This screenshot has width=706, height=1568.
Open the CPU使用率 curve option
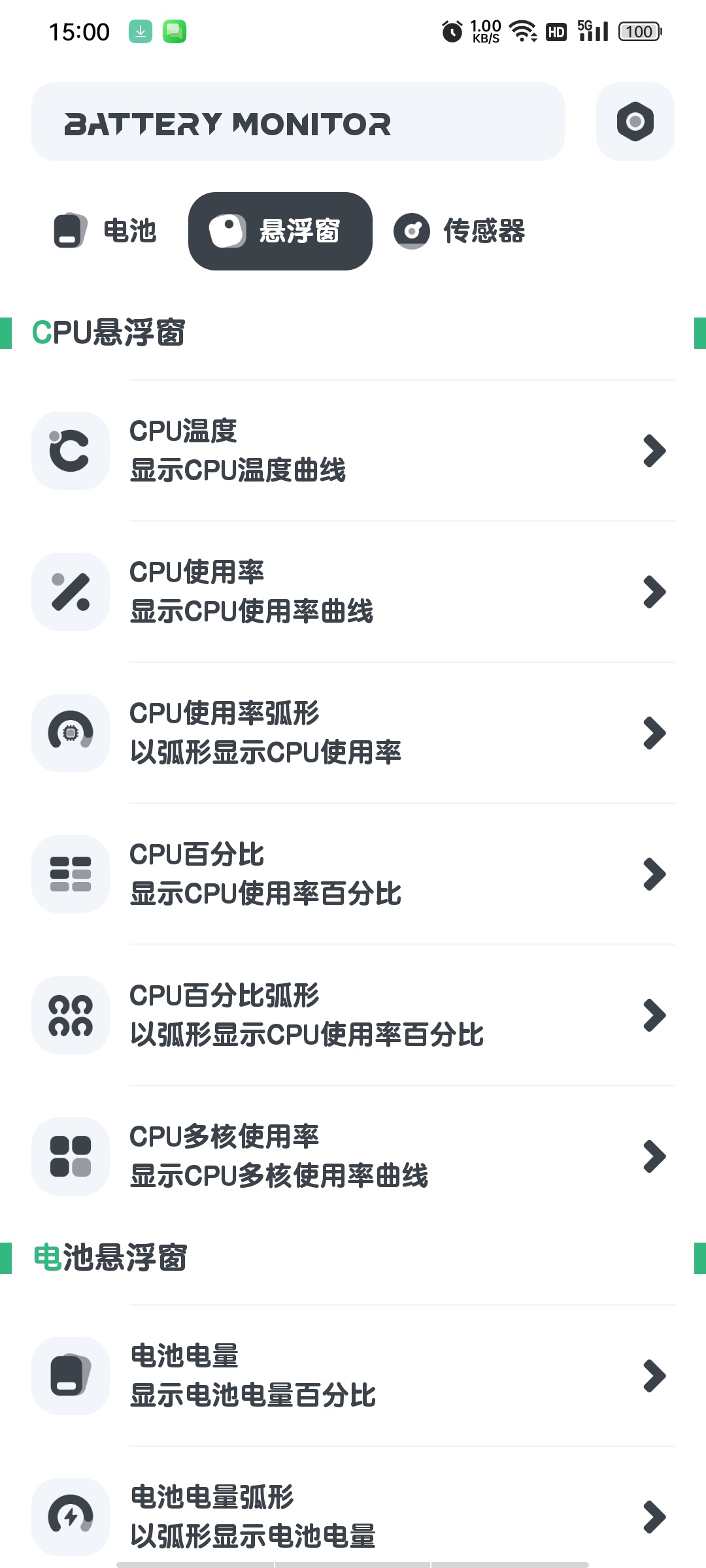[353, 592]
